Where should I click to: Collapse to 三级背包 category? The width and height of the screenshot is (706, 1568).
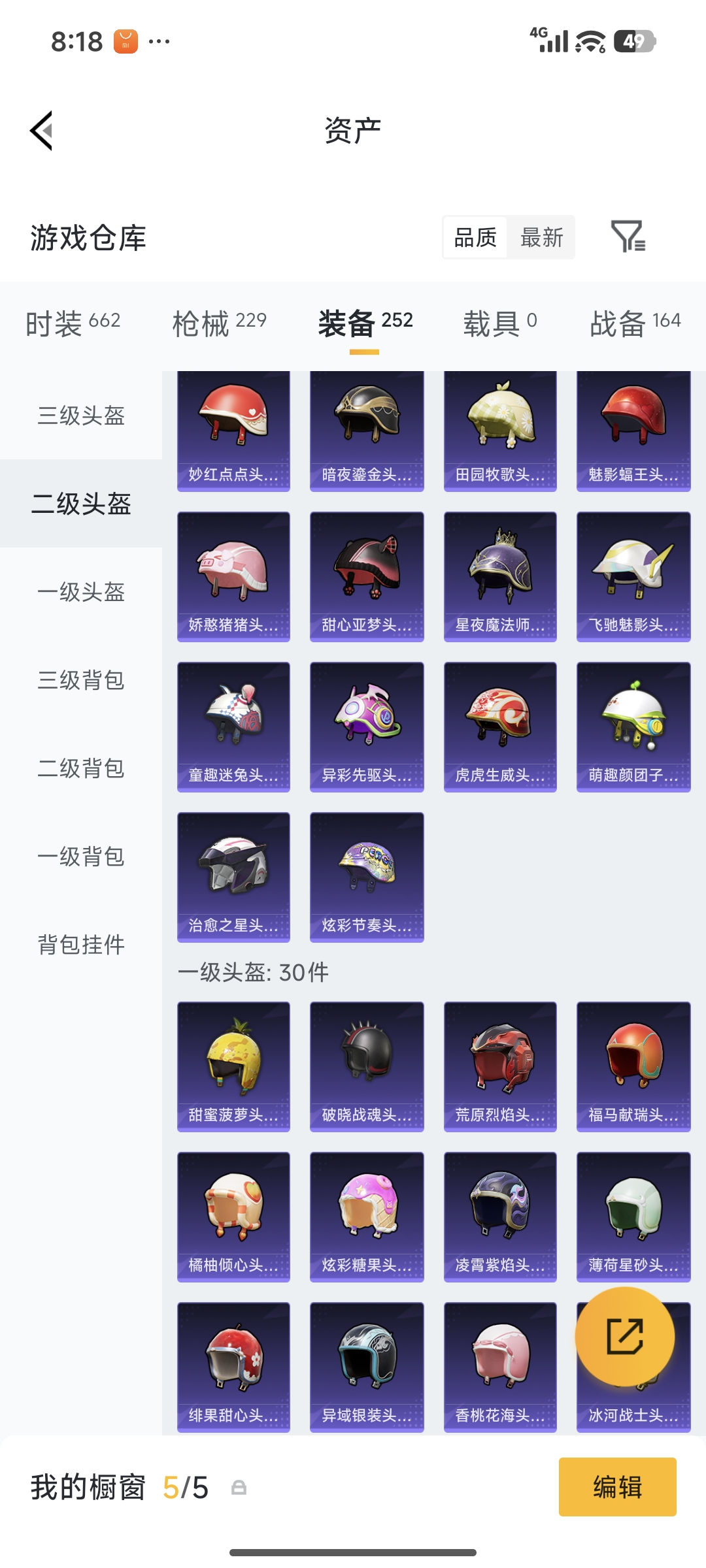[78, 681]
